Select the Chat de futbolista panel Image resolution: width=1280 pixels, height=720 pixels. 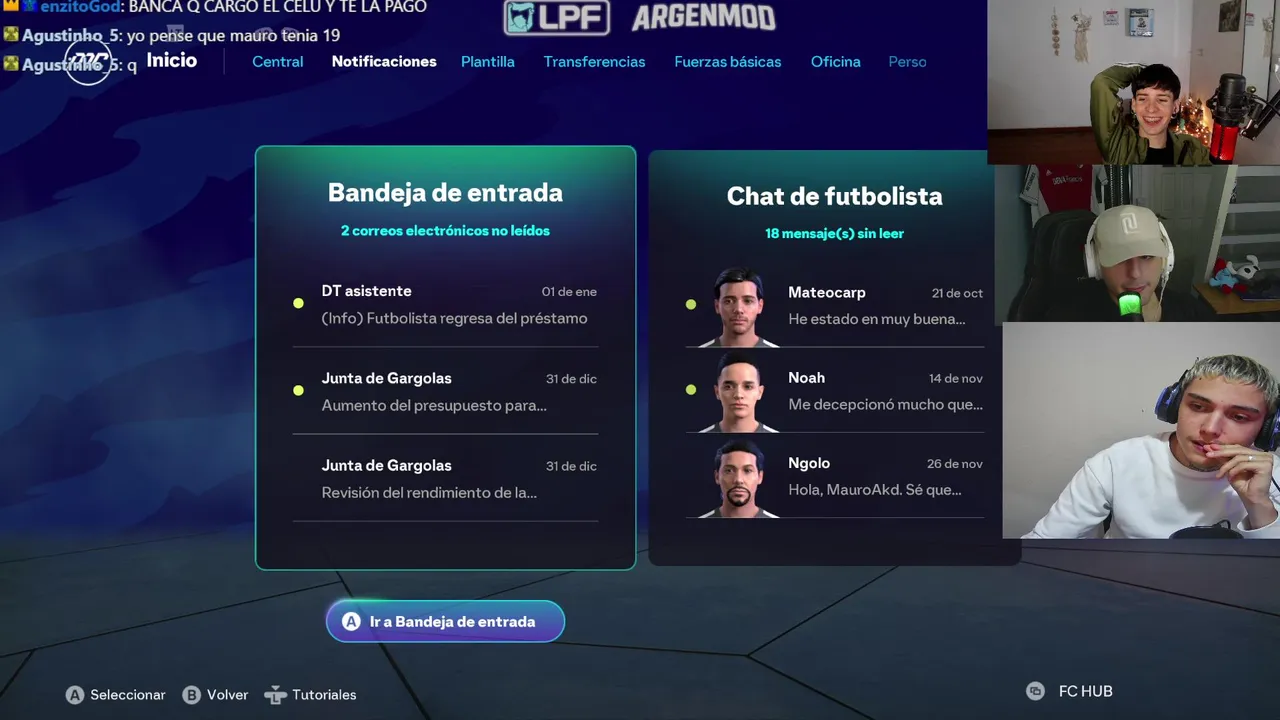(834, 197)
